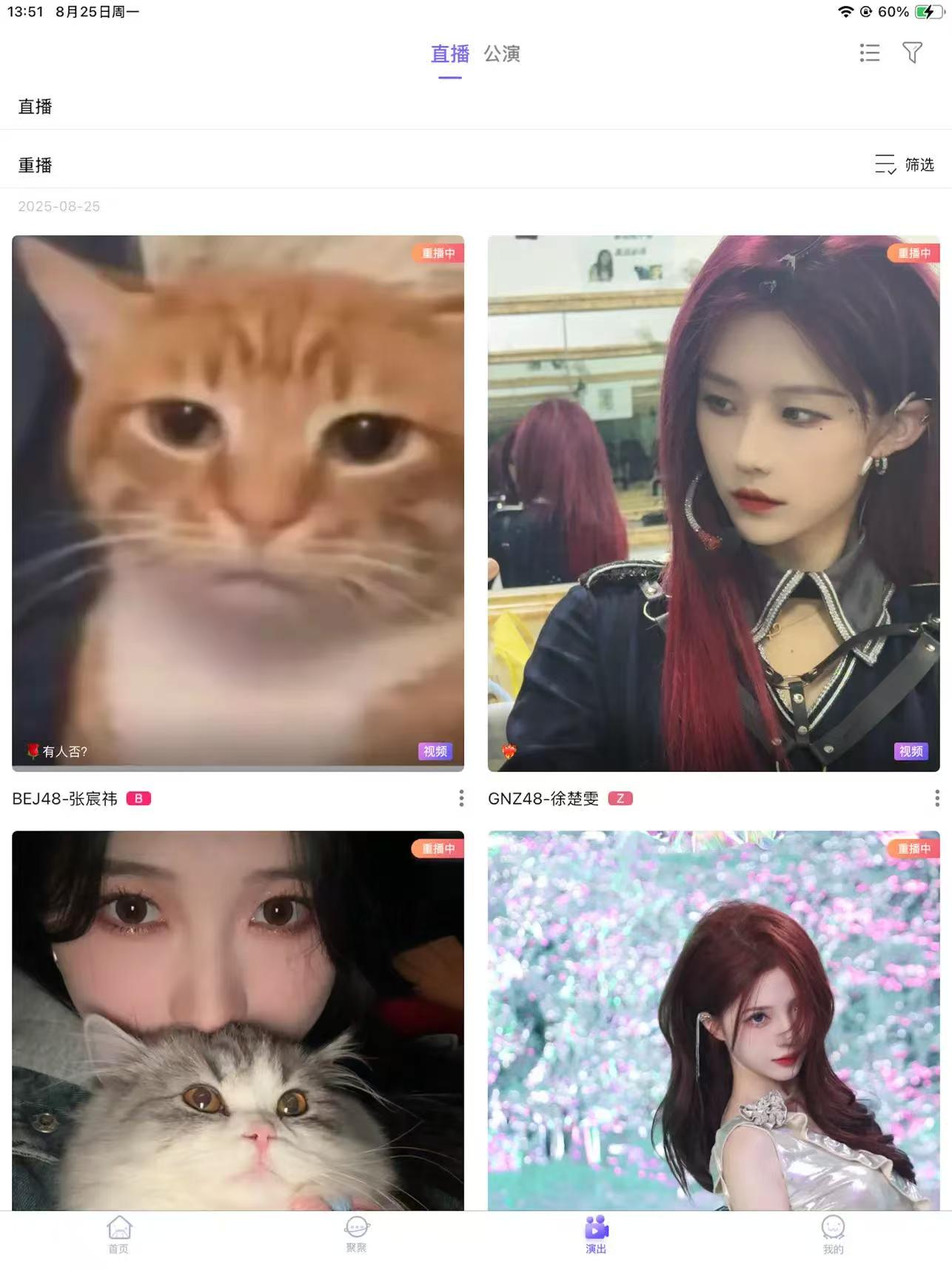Open the 我的 tab

[x=834, y=1234]
